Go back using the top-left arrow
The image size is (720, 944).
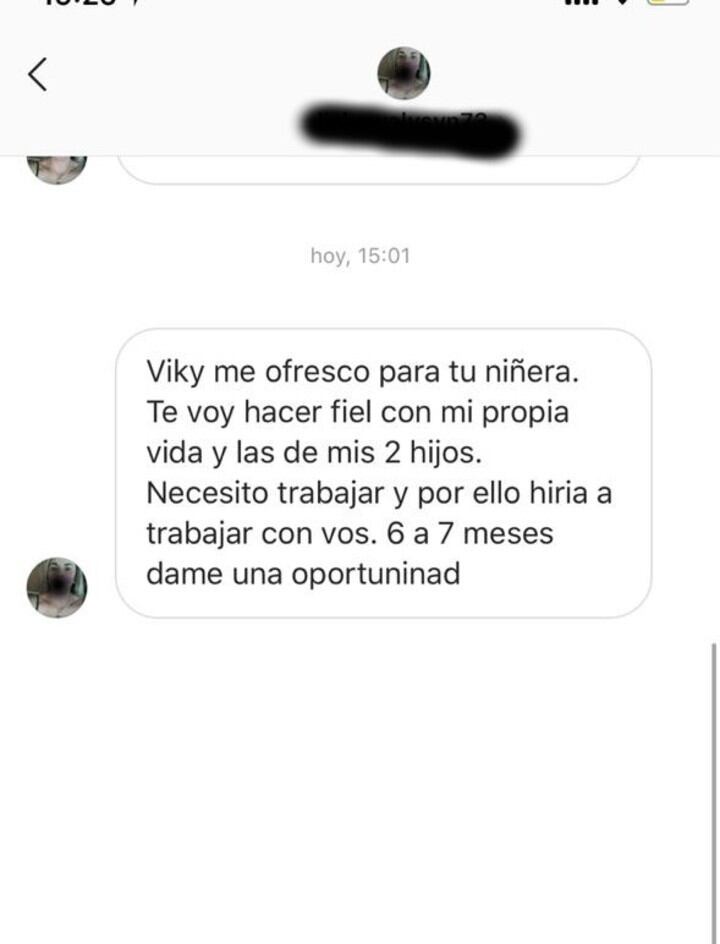[x=37, y=75]
